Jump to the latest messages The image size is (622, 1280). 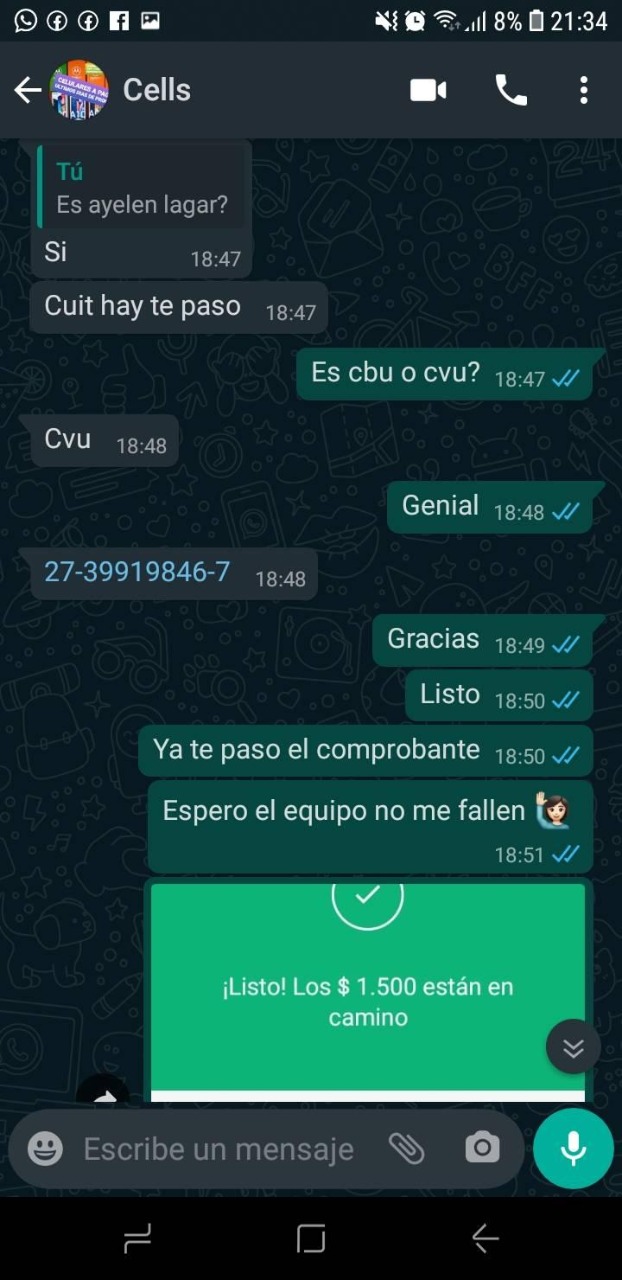pyautogui.click(x=573, y=1047)
